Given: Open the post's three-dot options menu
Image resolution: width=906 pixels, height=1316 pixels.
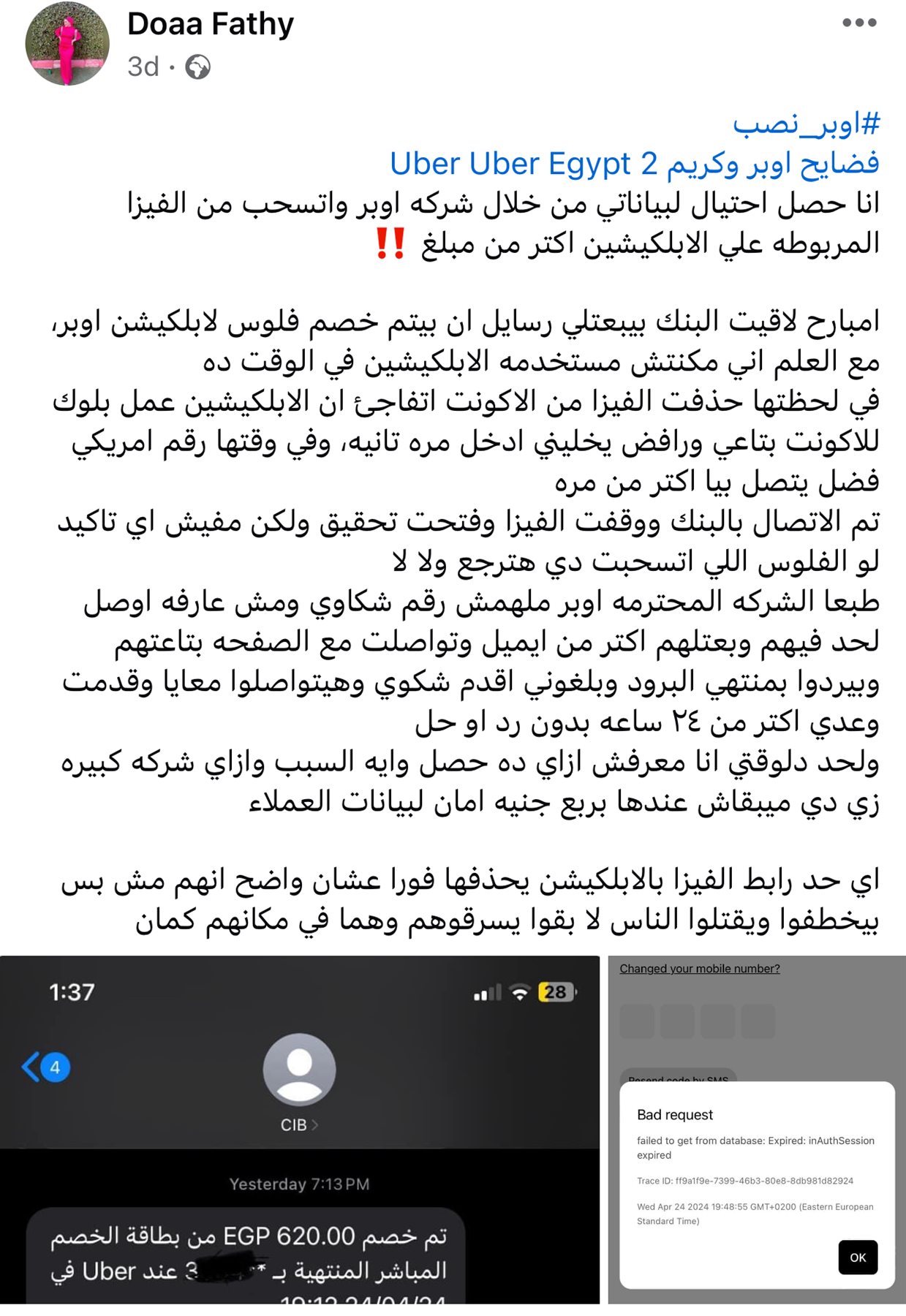Looking at the screenshot, I should click(x=858, y=23).
